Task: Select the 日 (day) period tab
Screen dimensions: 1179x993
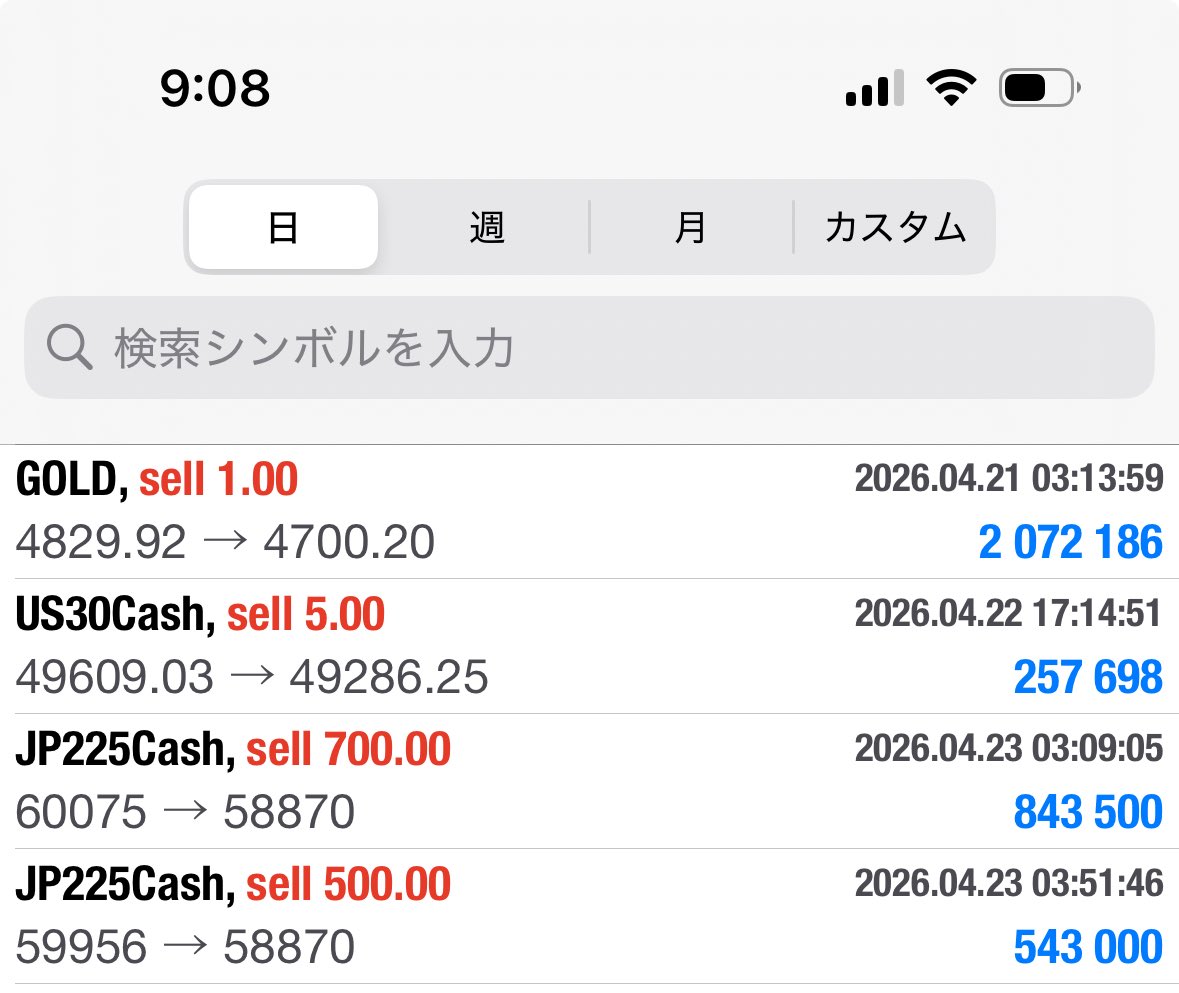Action: (x=283, y=228)
